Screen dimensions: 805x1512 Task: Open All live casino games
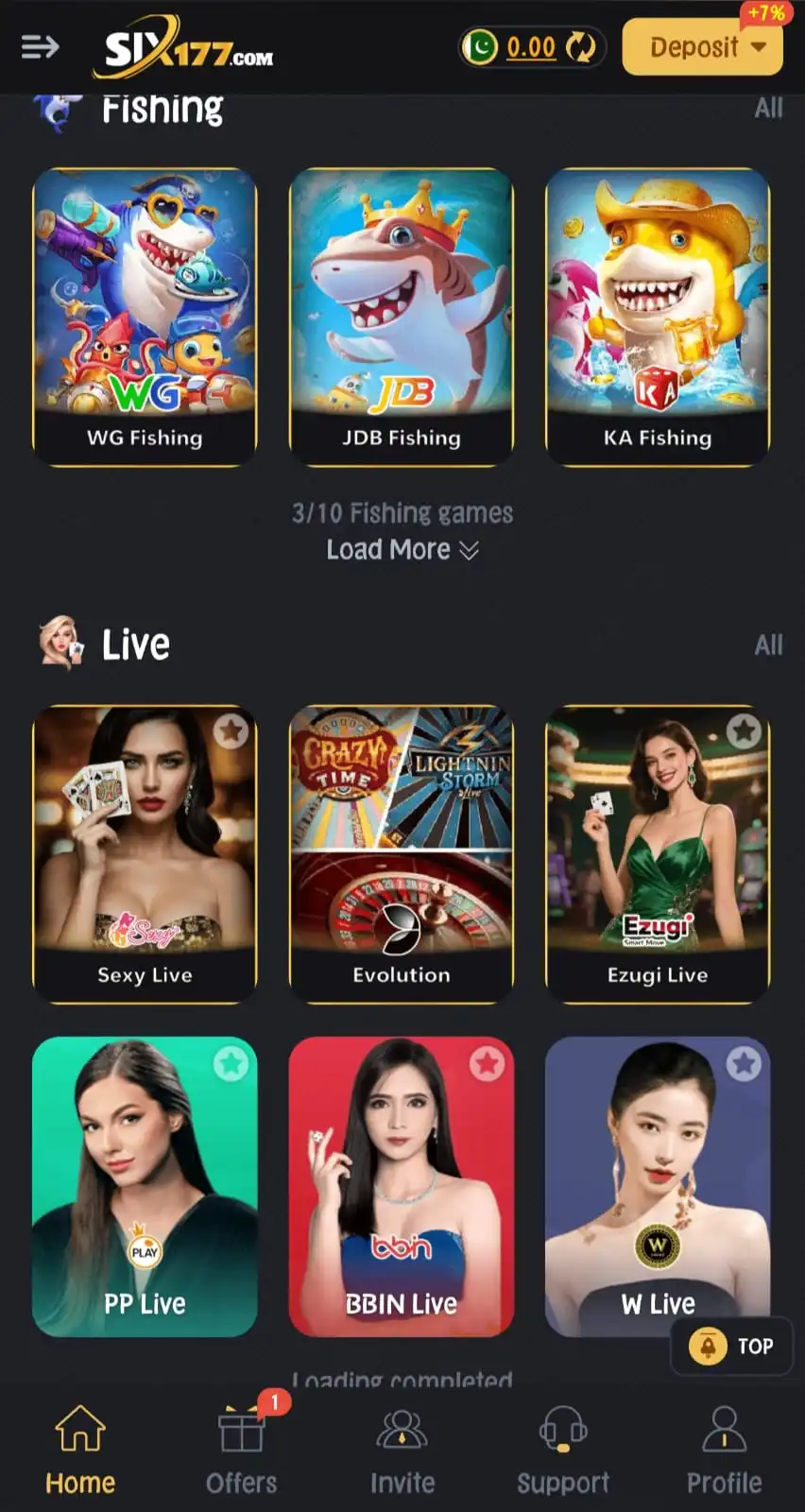[768, 644]
